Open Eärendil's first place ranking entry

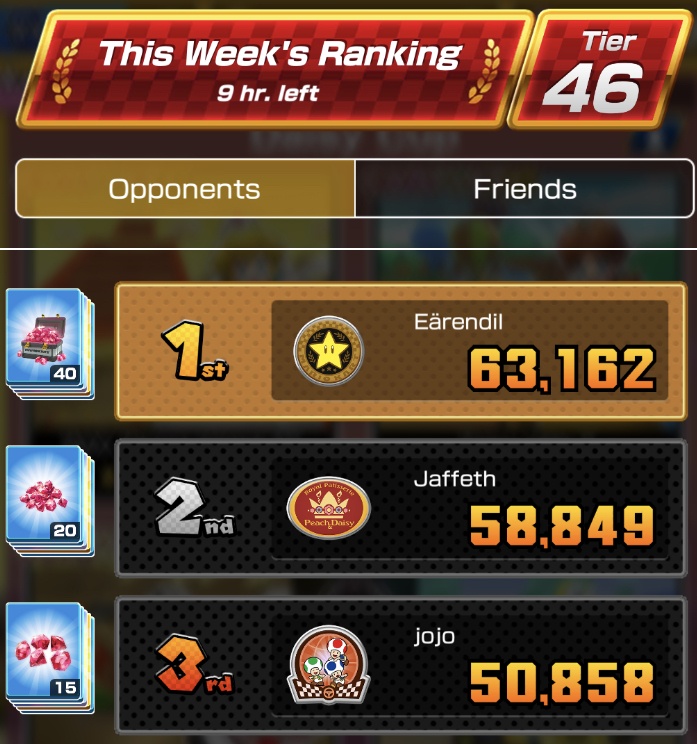[x=399, y=351]
